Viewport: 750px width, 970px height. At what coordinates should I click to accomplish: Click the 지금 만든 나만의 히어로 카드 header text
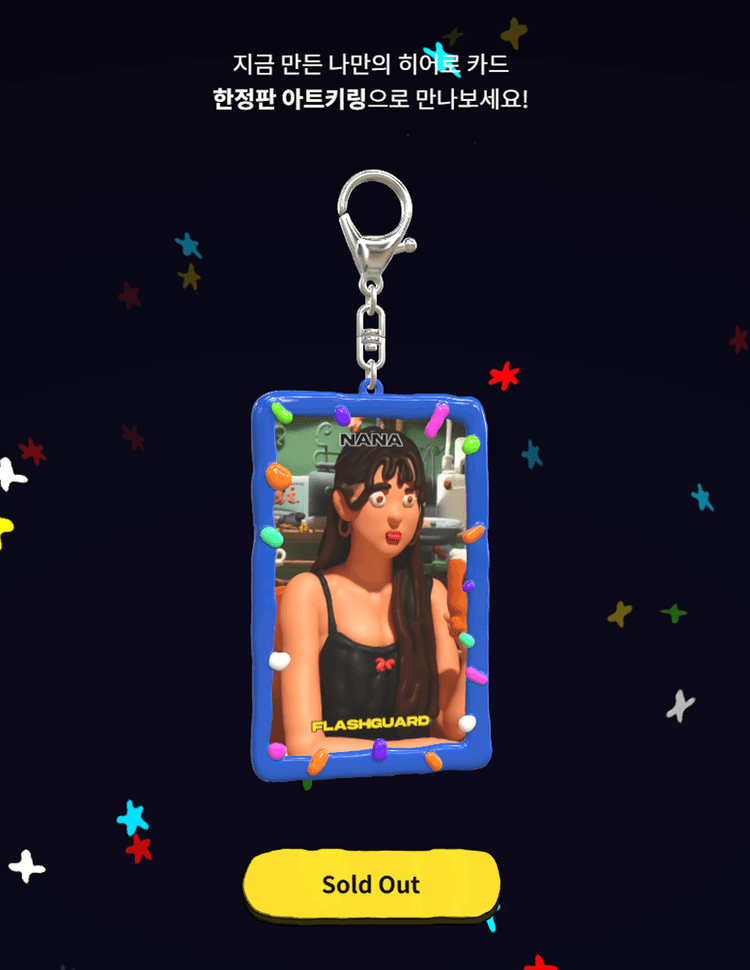pyautogui.click(x=374, y=62)
